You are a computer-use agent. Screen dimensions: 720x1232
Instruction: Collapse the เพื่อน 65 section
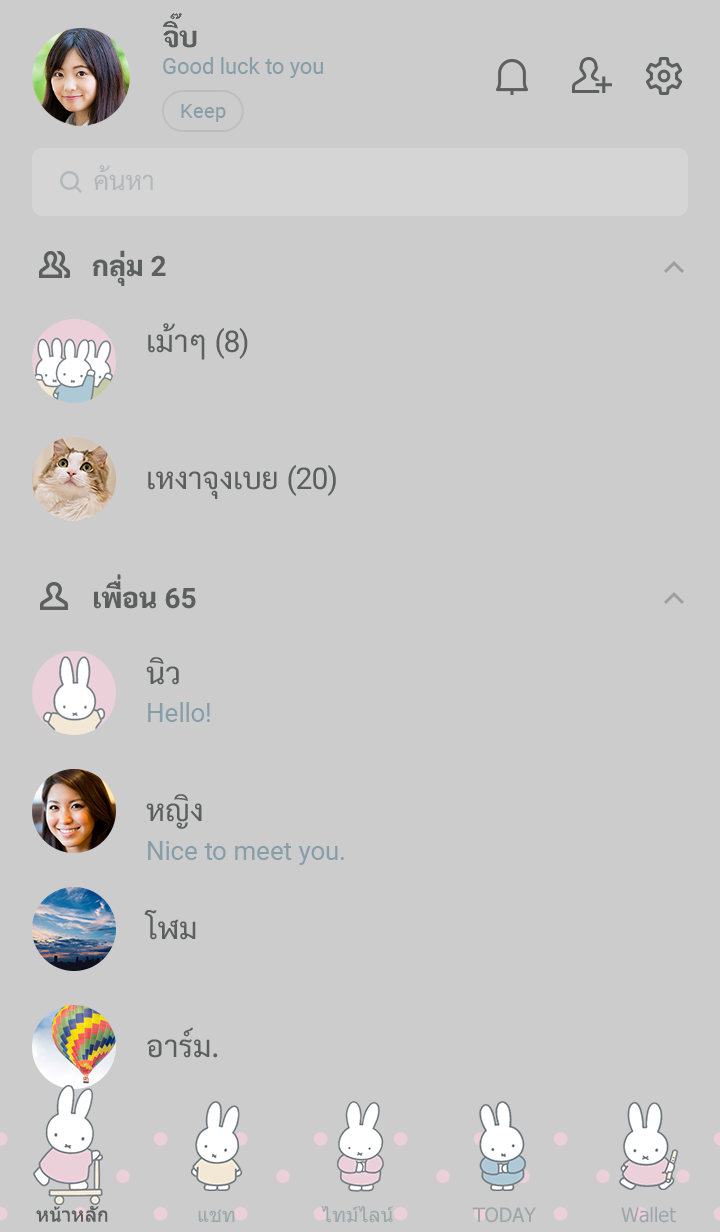coord(674,598)
